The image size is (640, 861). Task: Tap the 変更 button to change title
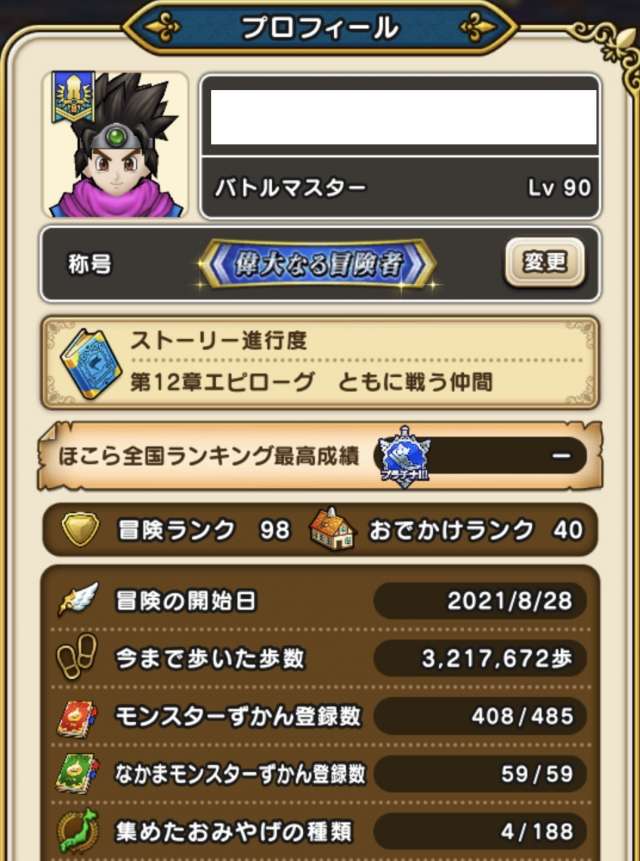click(x=545, y=263)
